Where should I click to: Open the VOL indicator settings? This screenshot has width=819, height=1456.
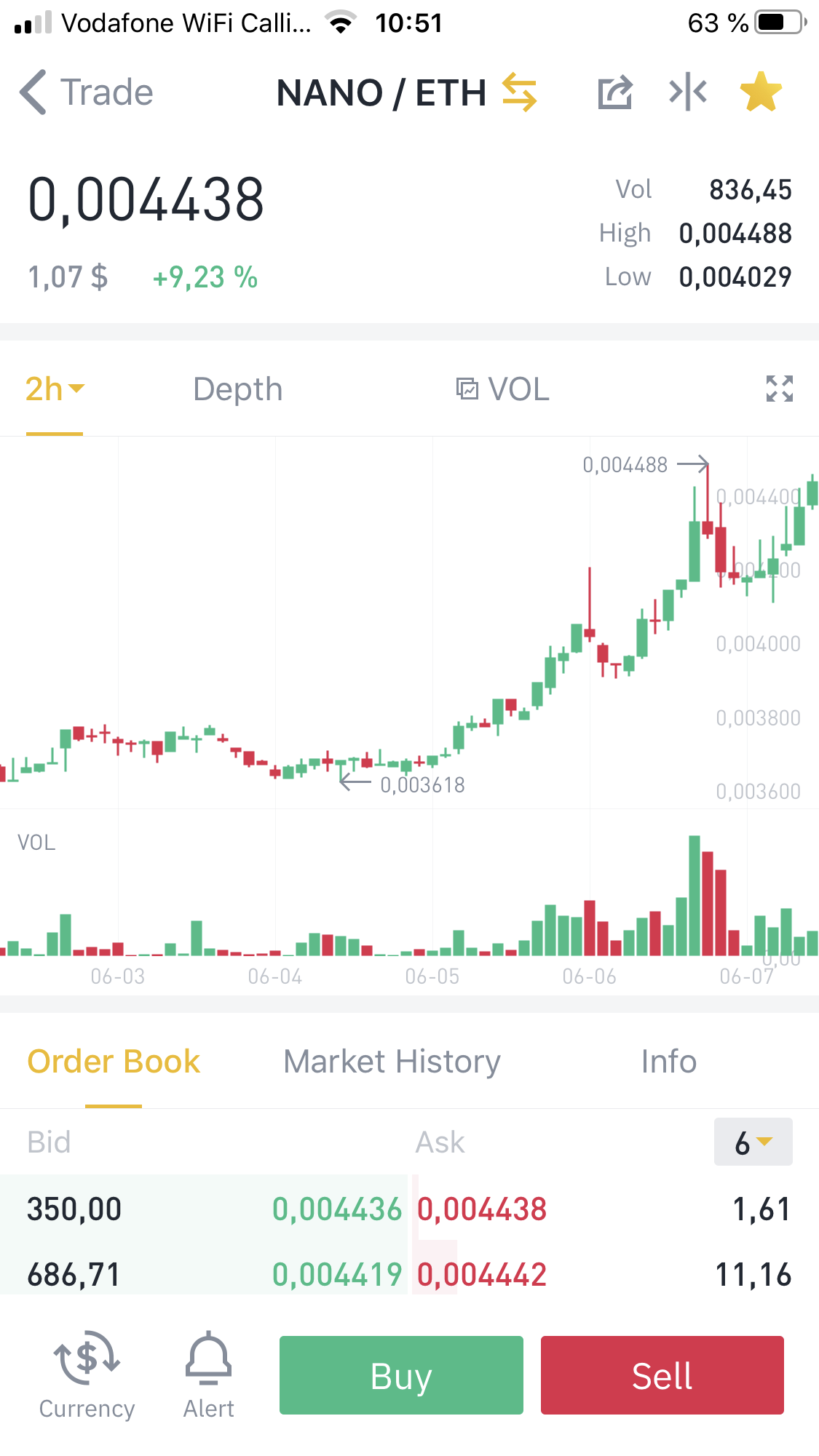tap(502, 389)
